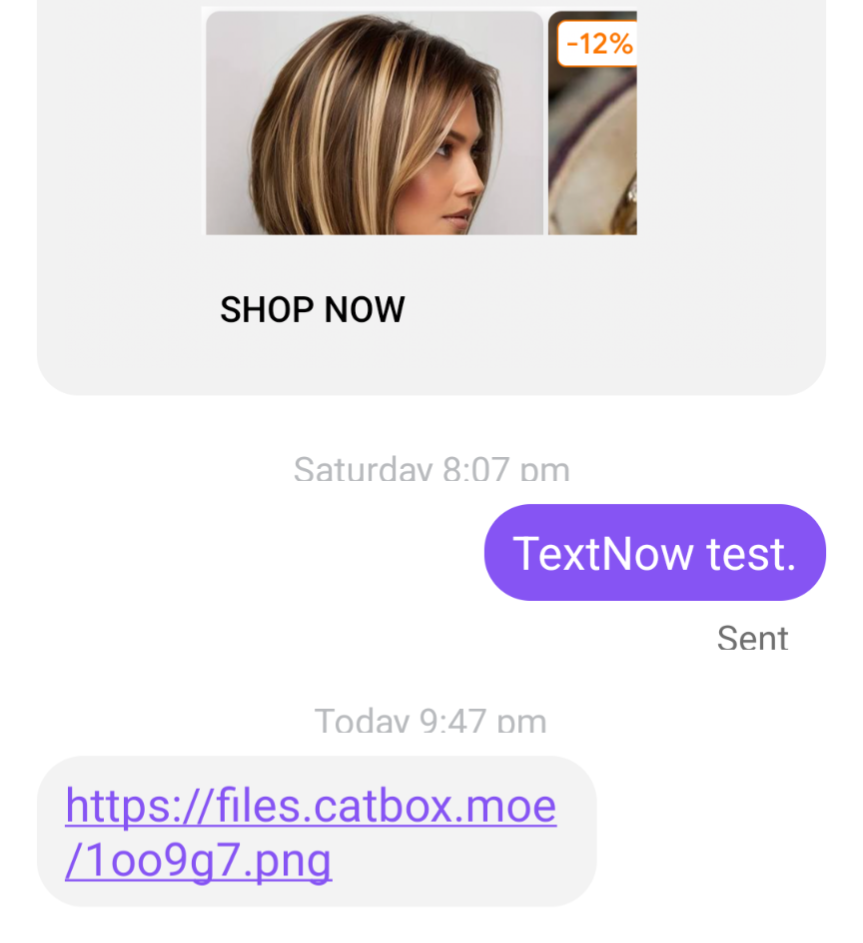Tap the SHOP NOW button
The width and height of the screenshot is (863, 943).
click(312, 310)
